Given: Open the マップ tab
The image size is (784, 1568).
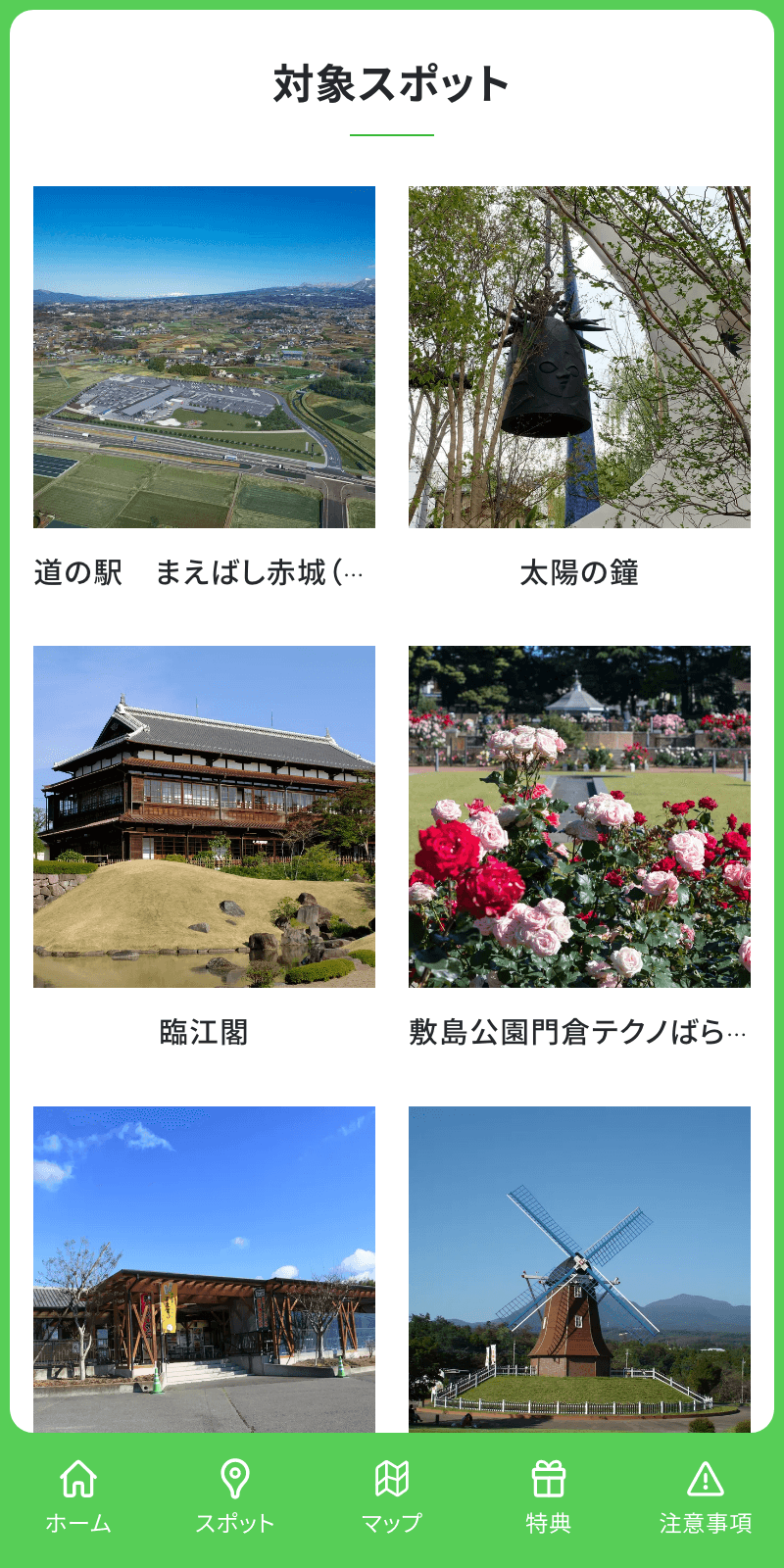Looking at the screenshot, I should [x=391, y=1496].
